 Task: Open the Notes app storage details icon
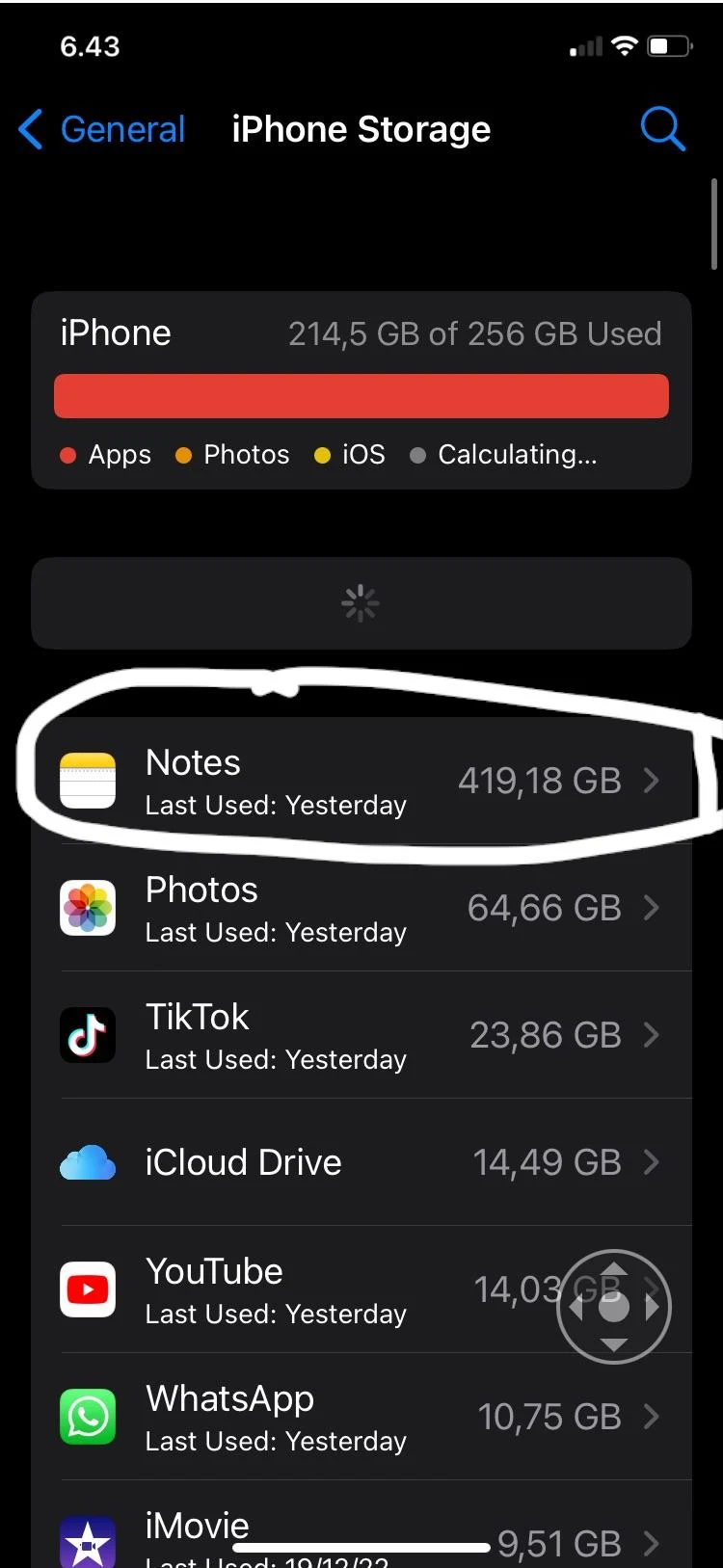[88, 781]
